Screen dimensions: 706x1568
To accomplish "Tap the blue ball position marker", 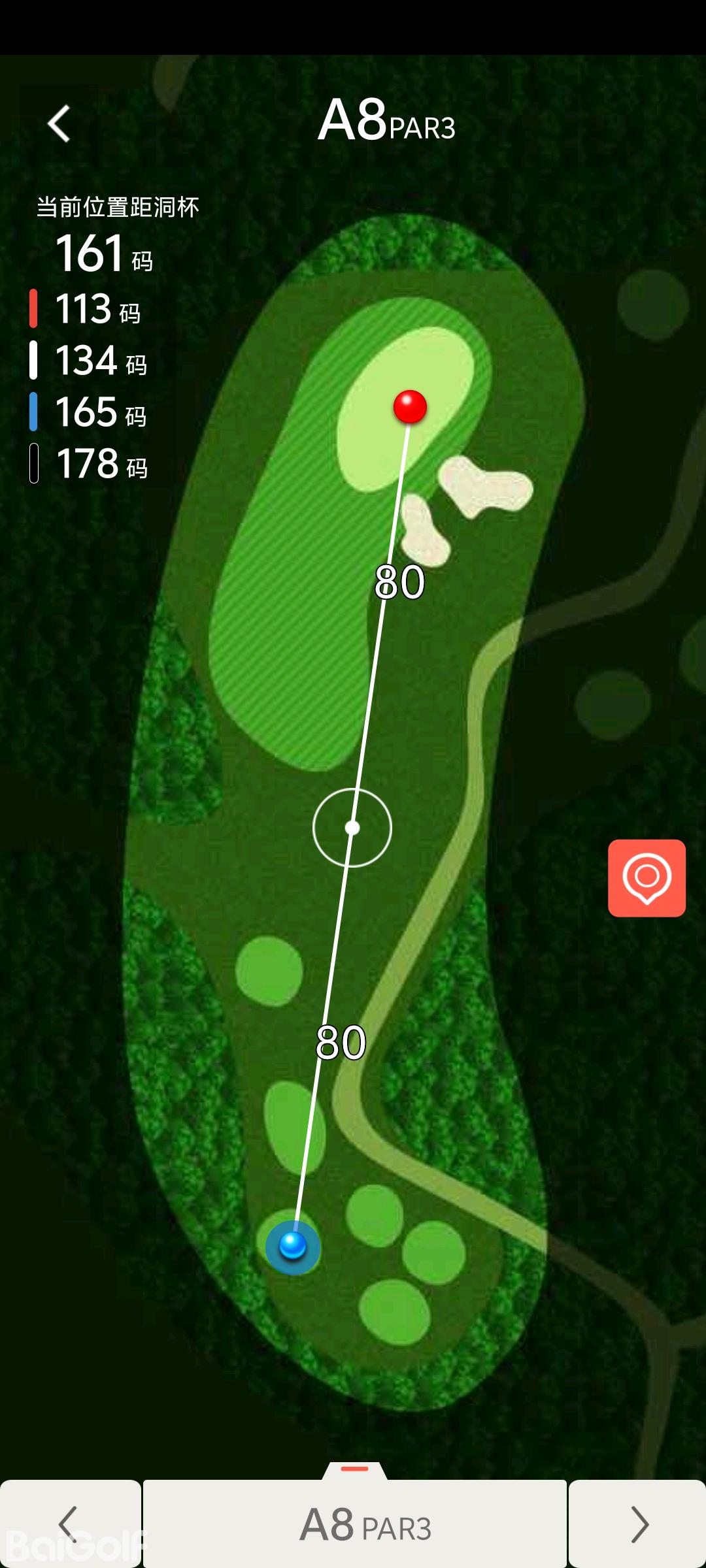I will click(x=293, y=1246).
